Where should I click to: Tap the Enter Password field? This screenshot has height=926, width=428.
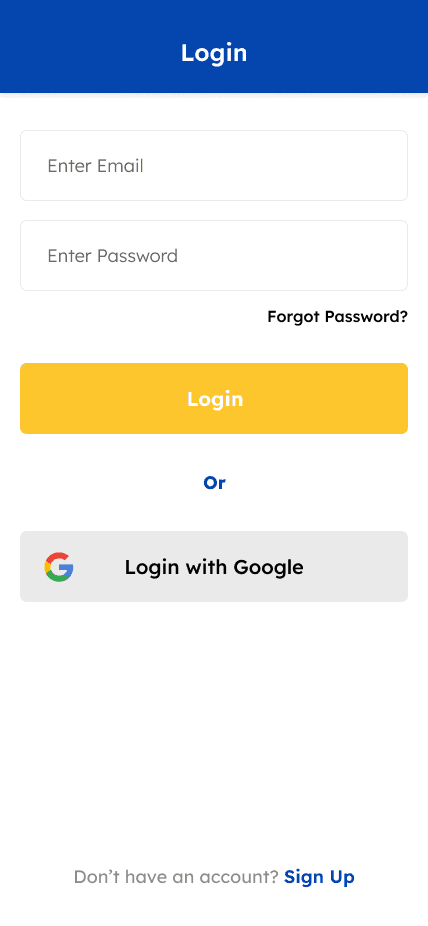click(214, 255)
